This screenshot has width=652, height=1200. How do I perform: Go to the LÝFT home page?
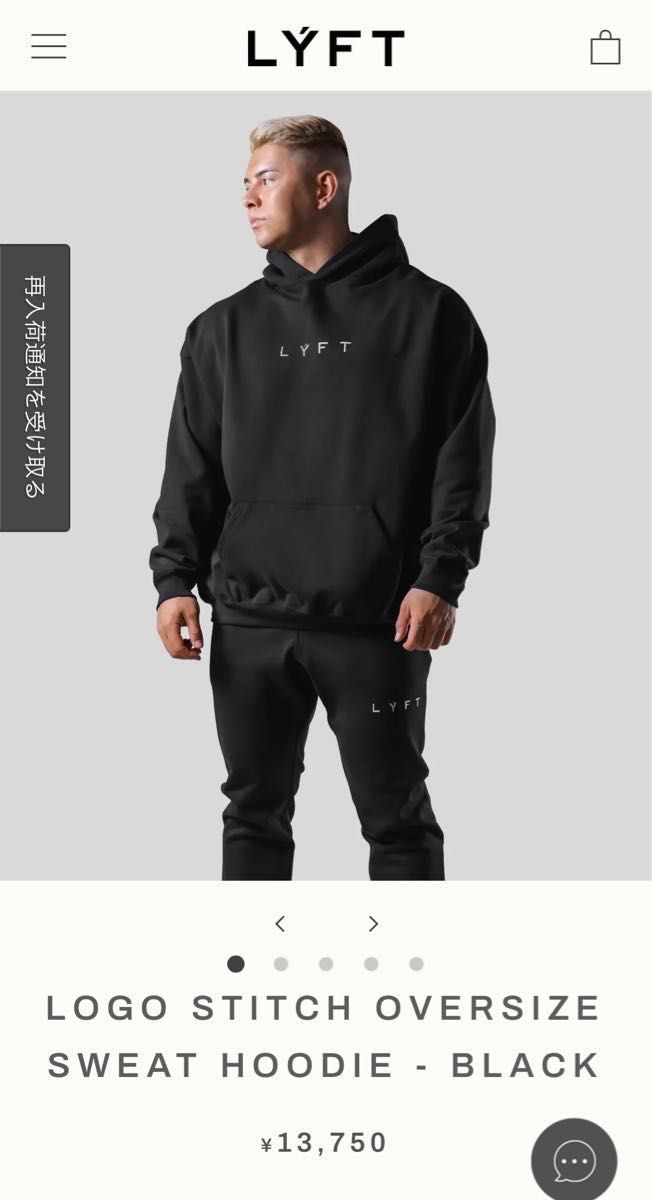(326, 48)
